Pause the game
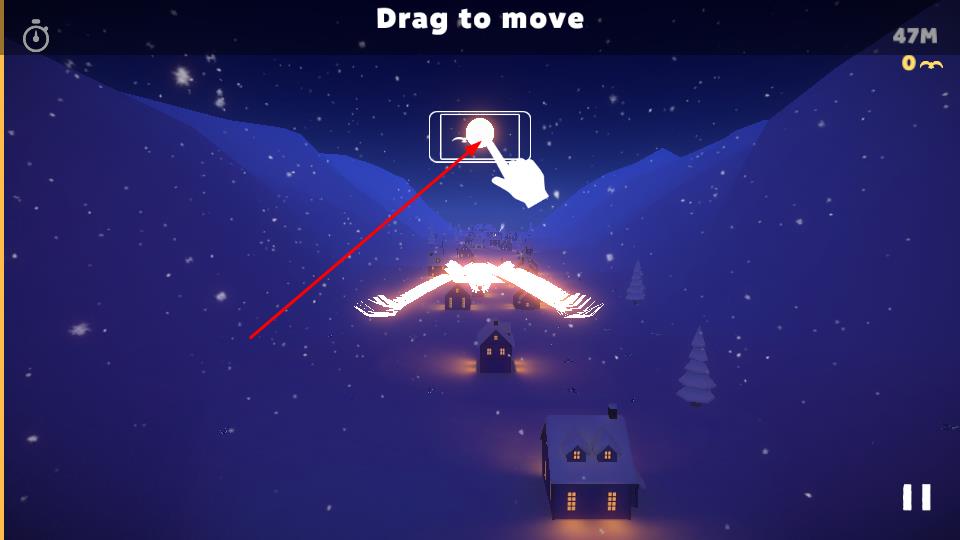Screen dimensions: 960x540 point(916,497)
